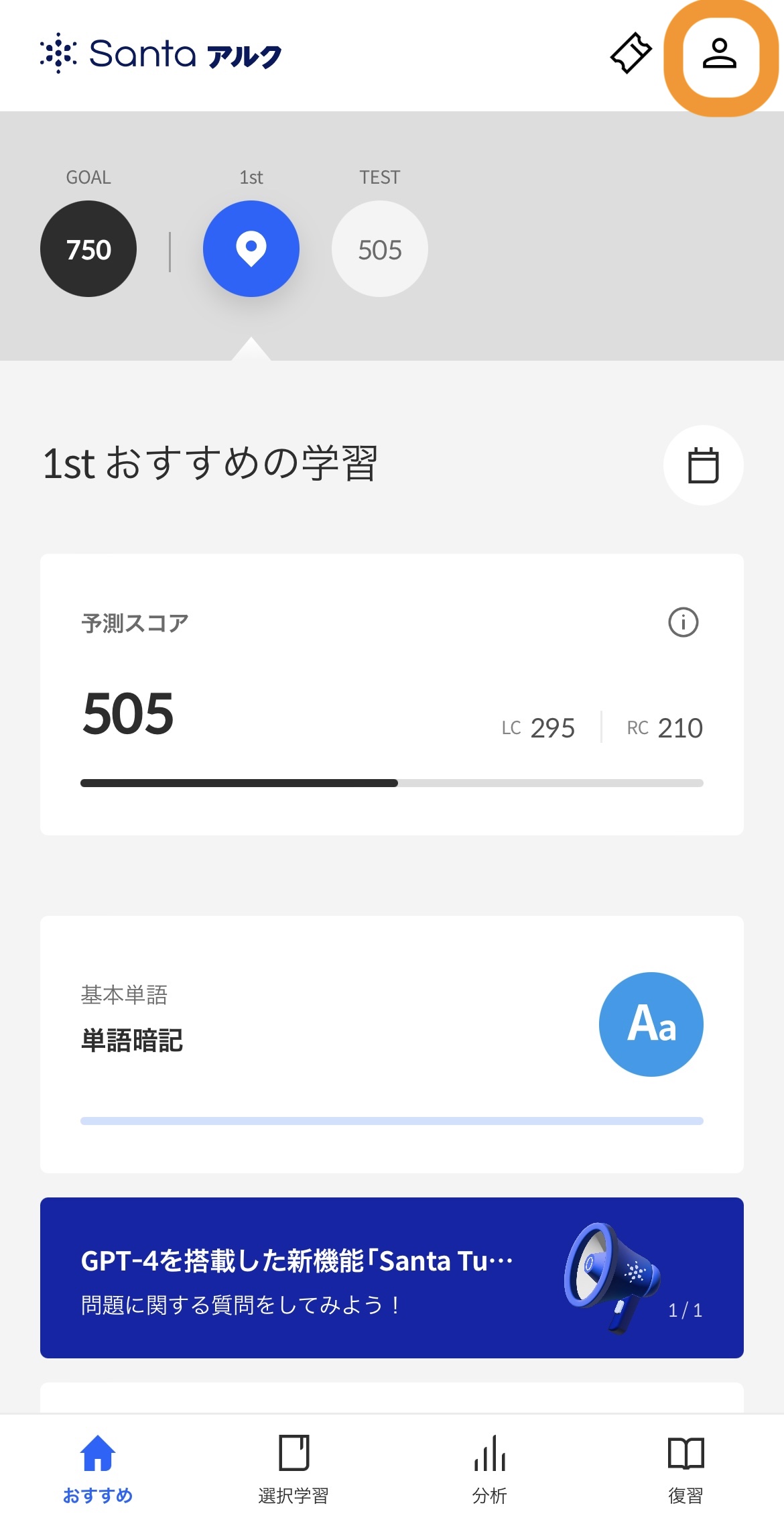Open the GPT-4 Santa Tutor banner

click(392, 1278)
